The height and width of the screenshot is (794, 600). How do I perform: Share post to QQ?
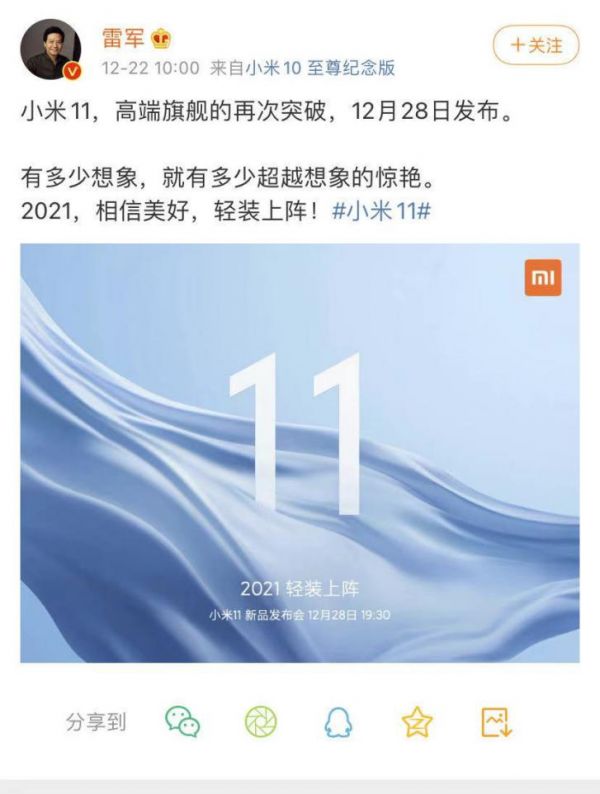(x=337, y=721)
